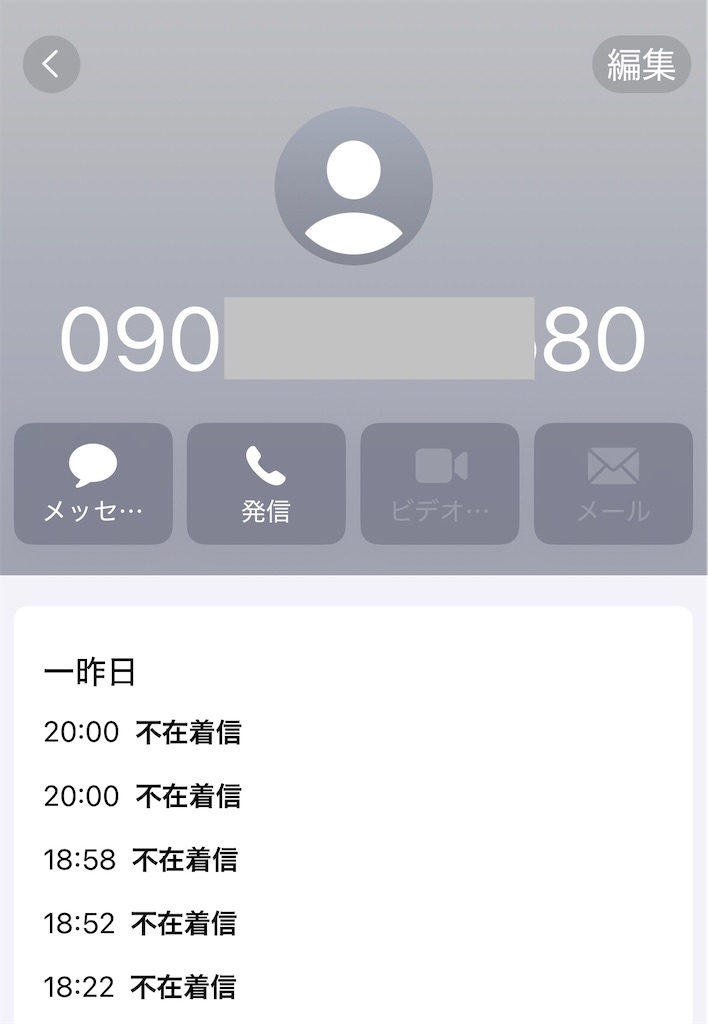Tap 編集 to edit this contact
Screen dimensions: 708x1024
click(x=641, y=65)
